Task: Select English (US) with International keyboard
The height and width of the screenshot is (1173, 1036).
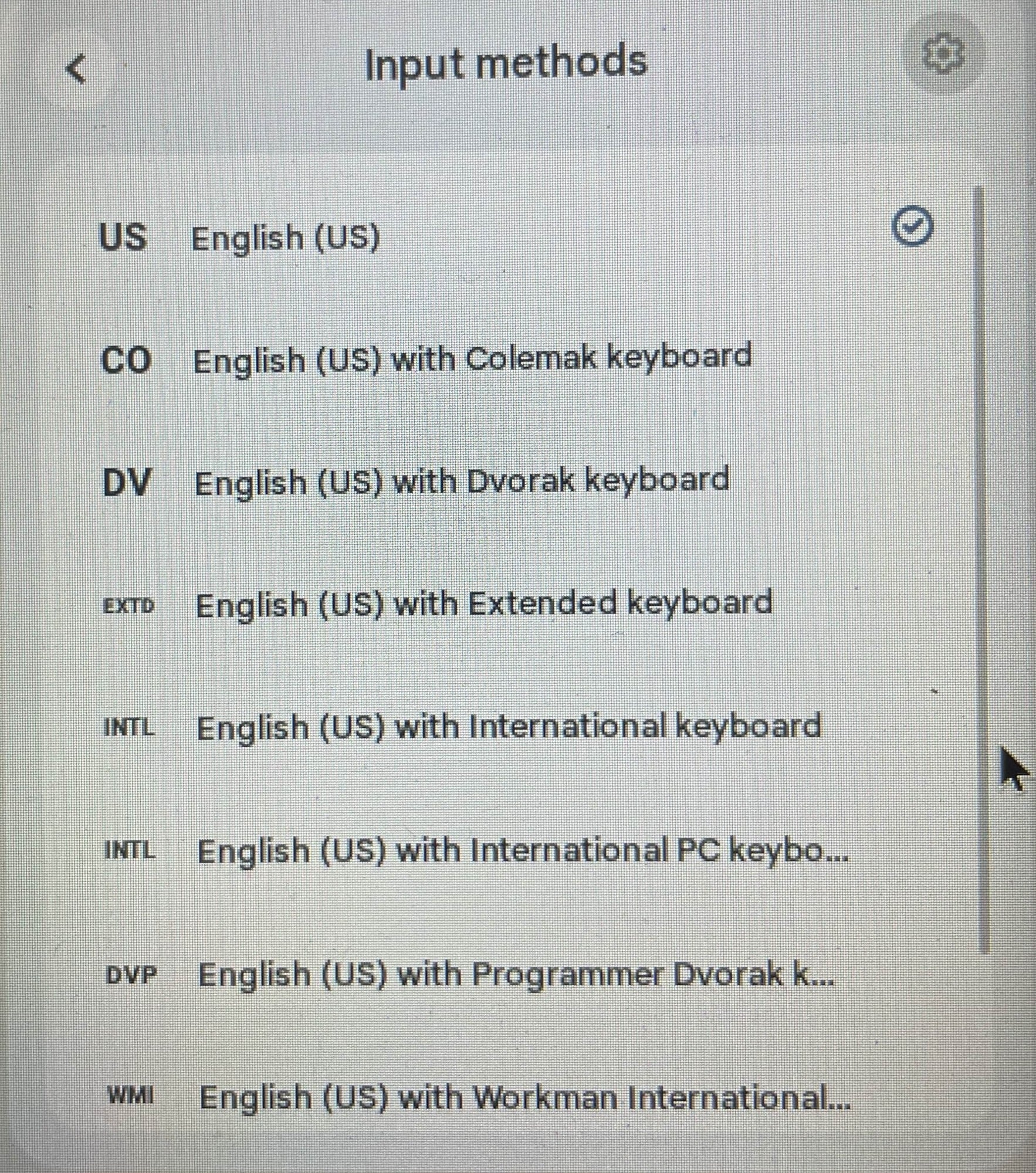Action: 508,728
